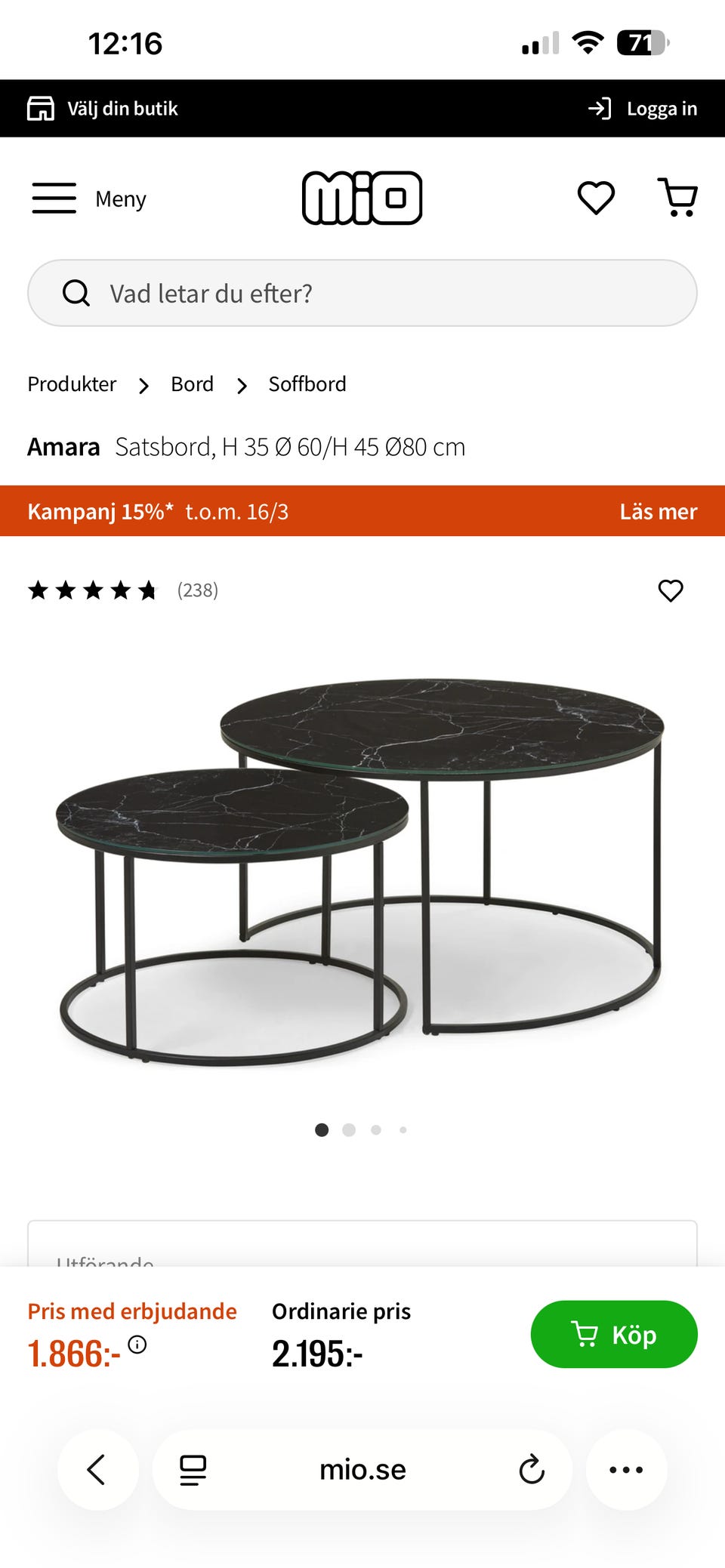Go back in the browser

(97, 1469)
